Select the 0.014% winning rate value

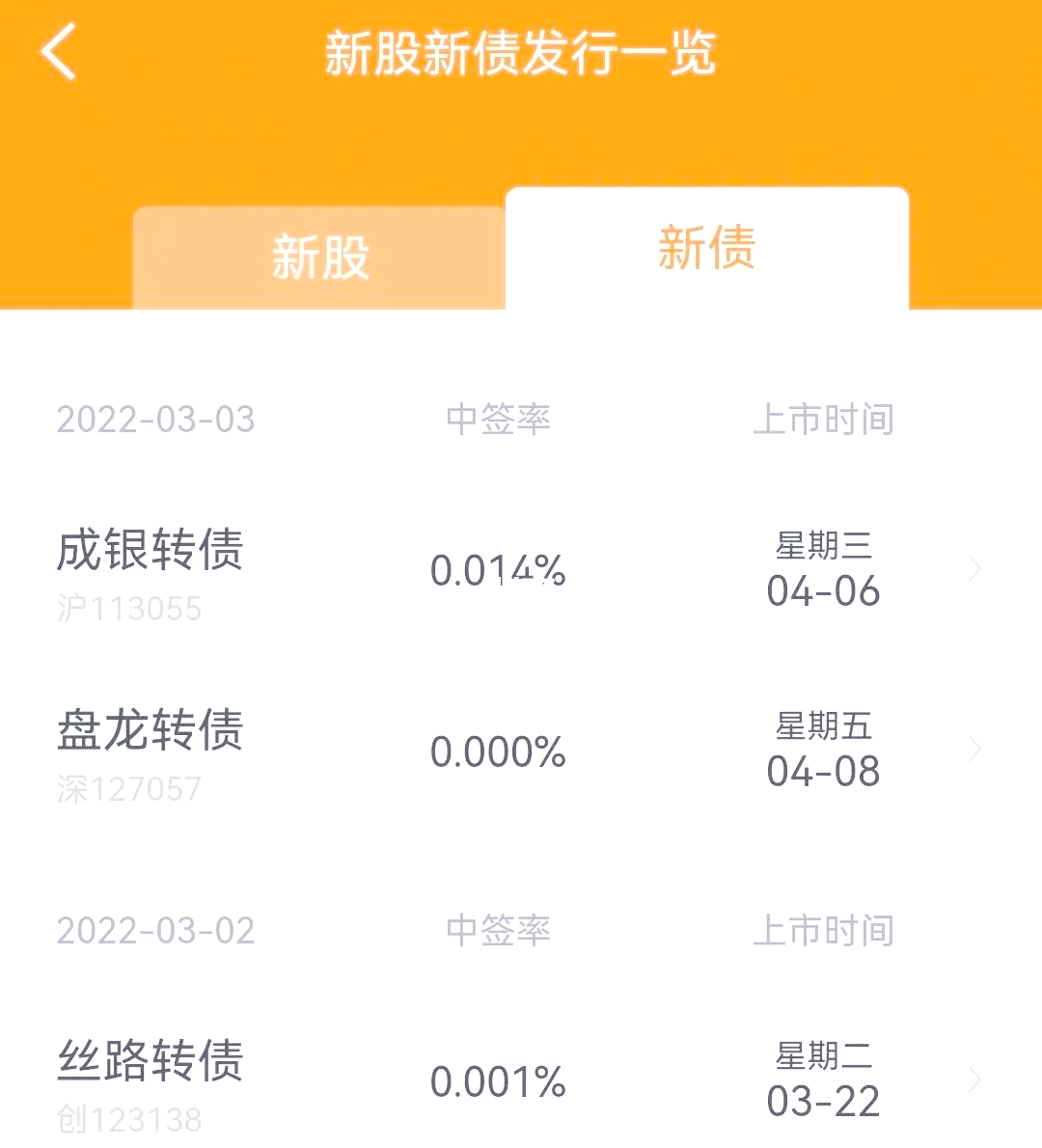pos(498,571)
